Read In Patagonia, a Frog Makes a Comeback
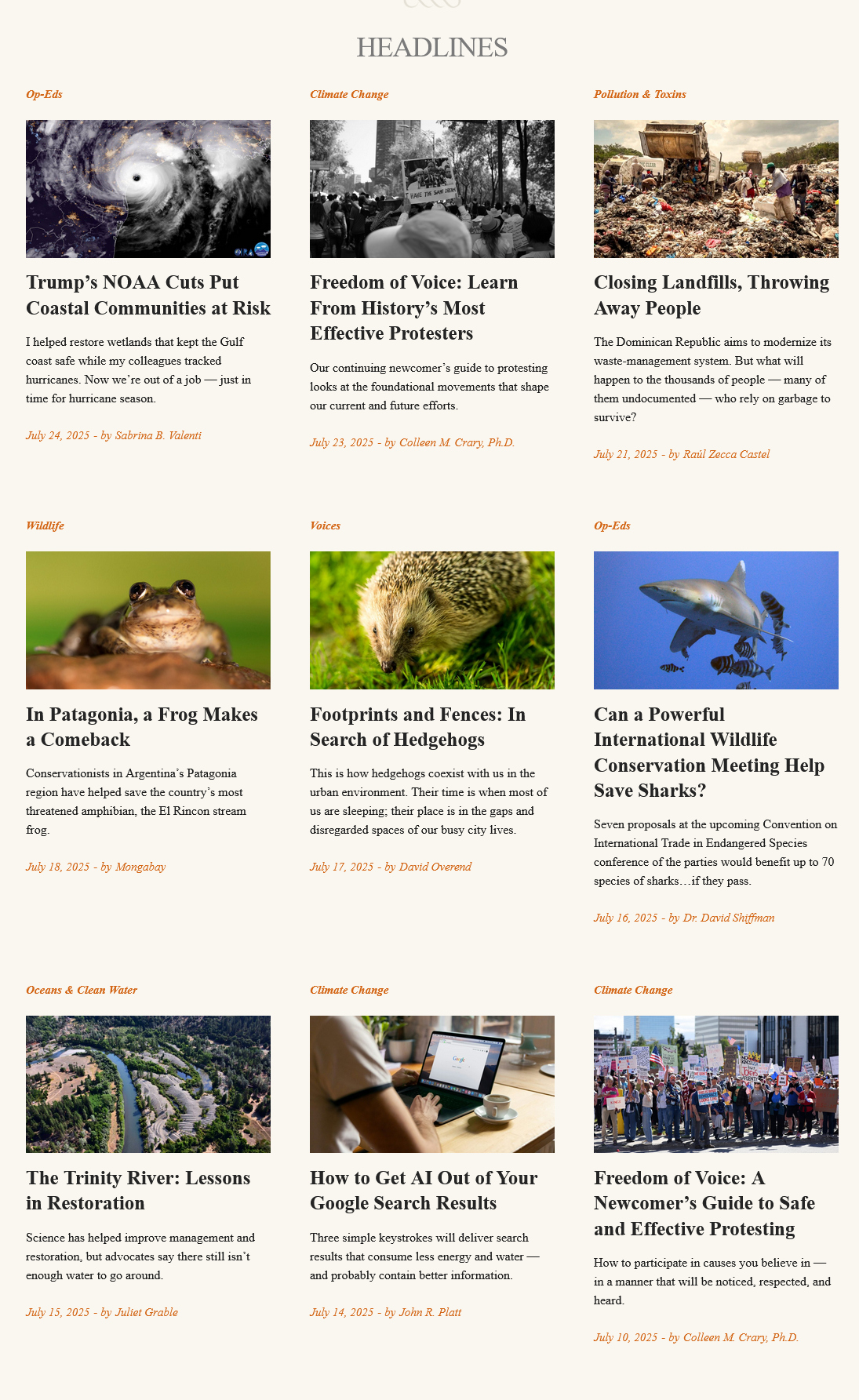The width and height of the screenshot is (859, 1400). tap(142, 726)
